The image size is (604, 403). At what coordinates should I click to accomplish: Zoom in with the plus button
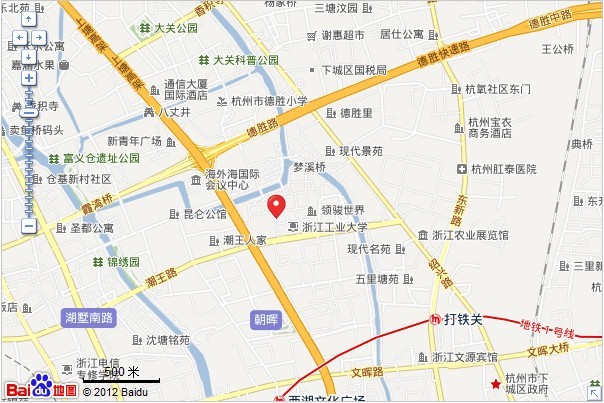[x=29, y=77]
